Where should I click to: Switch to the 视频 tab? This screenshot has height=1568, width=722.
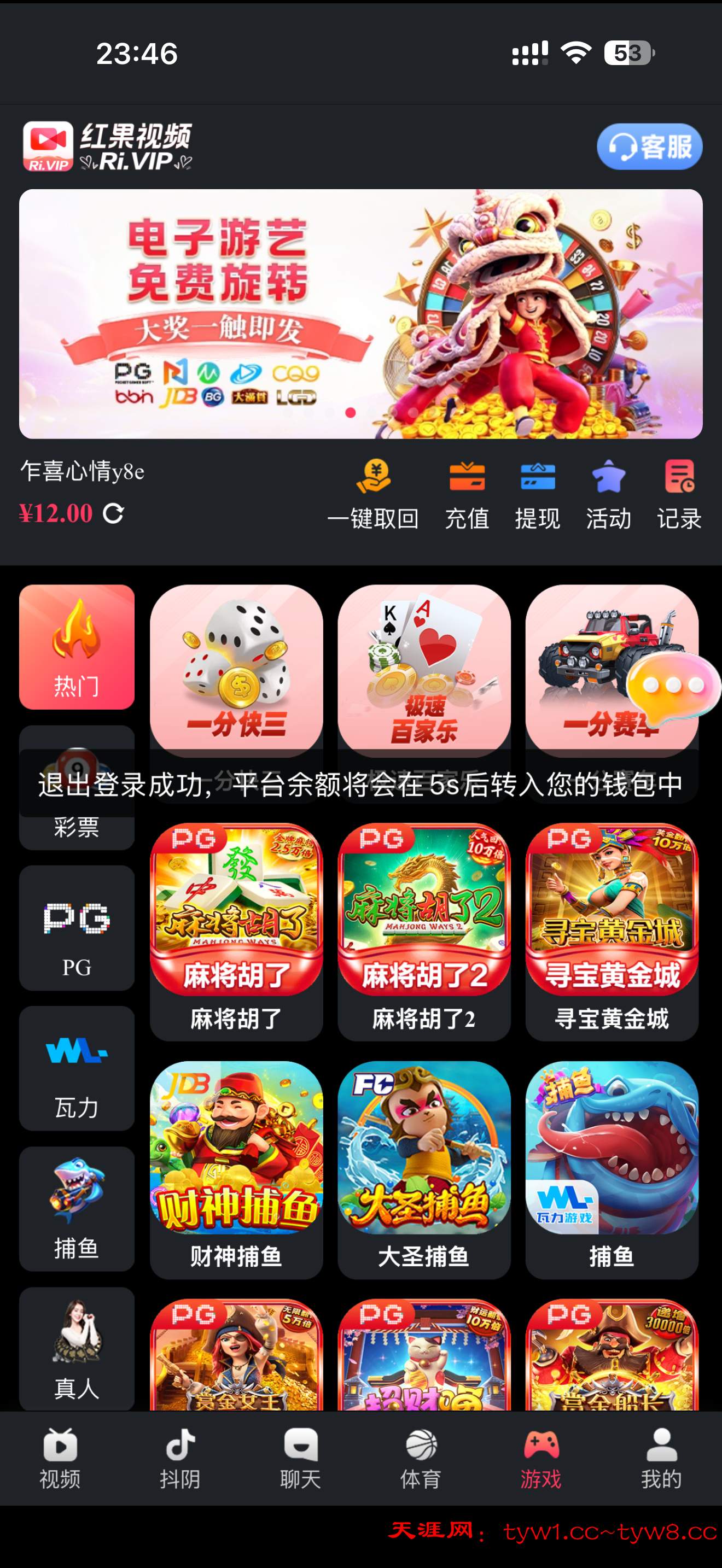pyautogui.click(x=60, y=1458)
